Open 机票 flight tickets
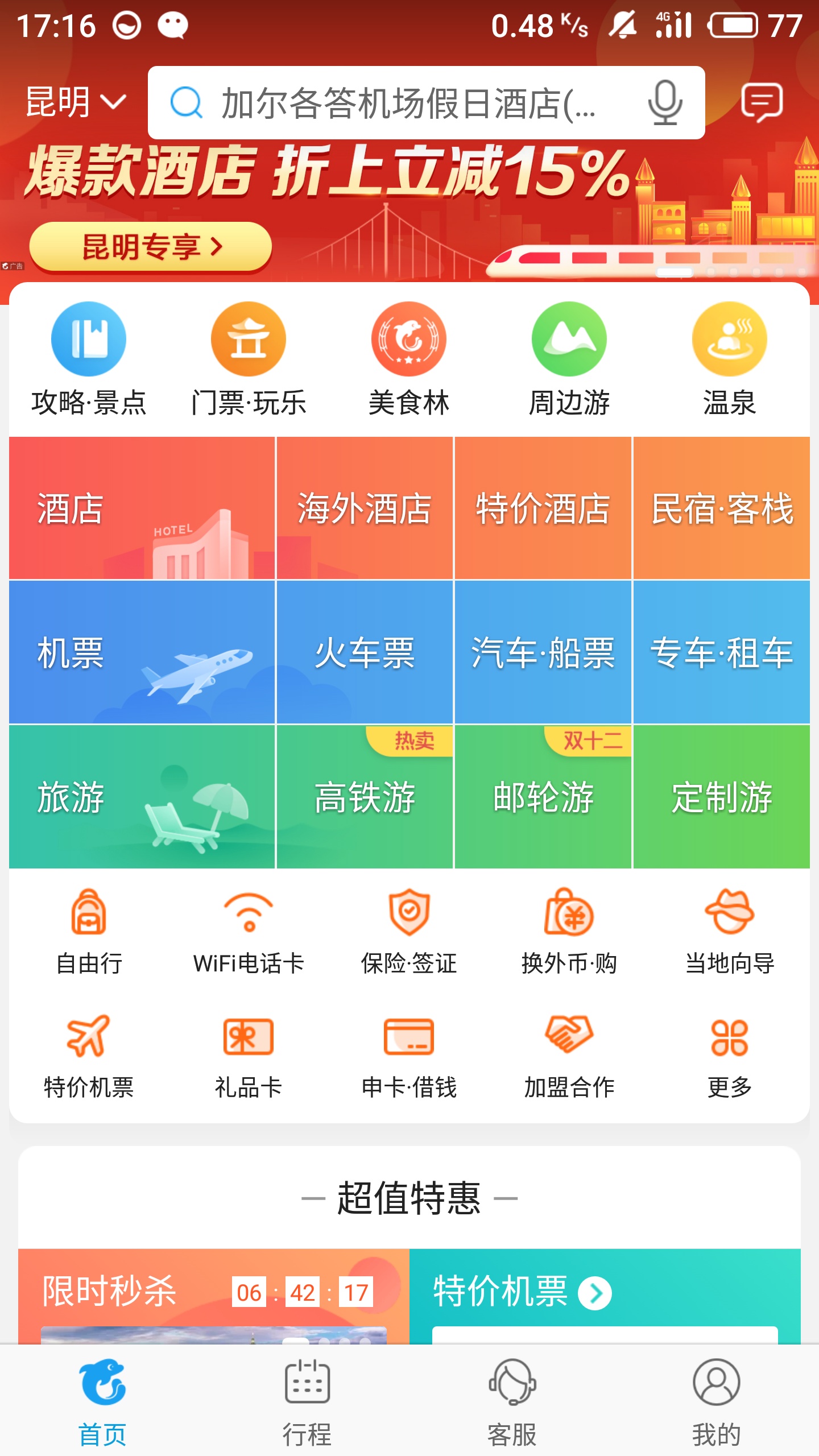This screenshot has height=1456, width=819. click(x=142, y=652)
